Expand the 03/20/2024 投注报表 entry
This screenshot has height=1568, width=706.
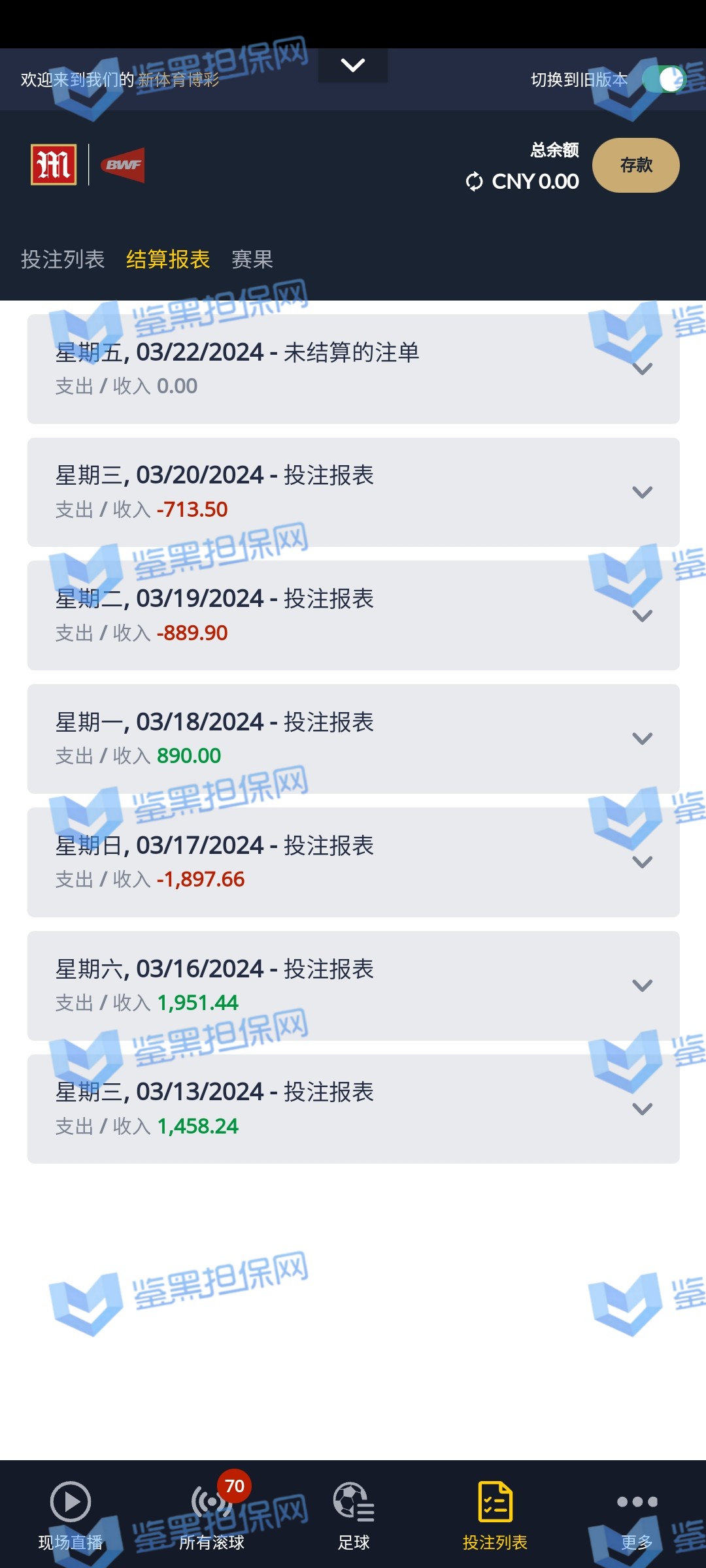coord(643,492)
